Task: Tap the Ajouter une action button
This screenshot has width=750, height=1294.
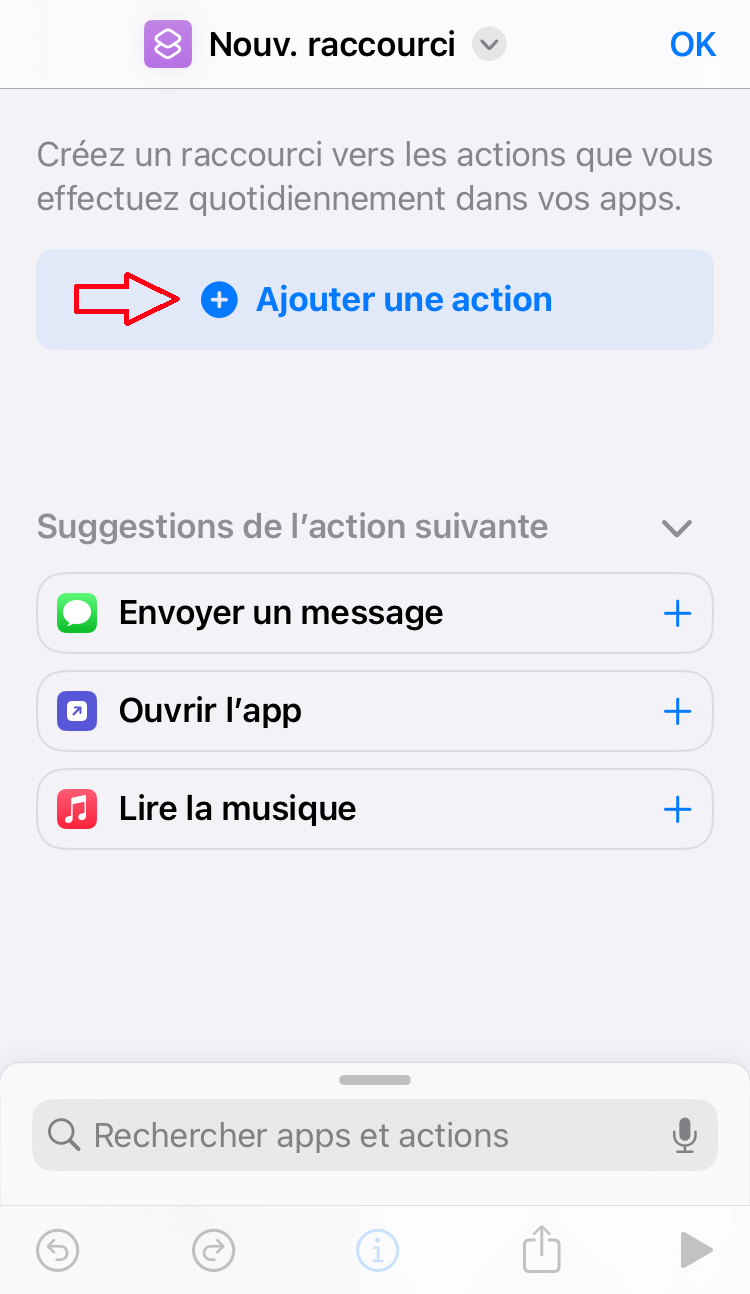Action: pos(375,299)
